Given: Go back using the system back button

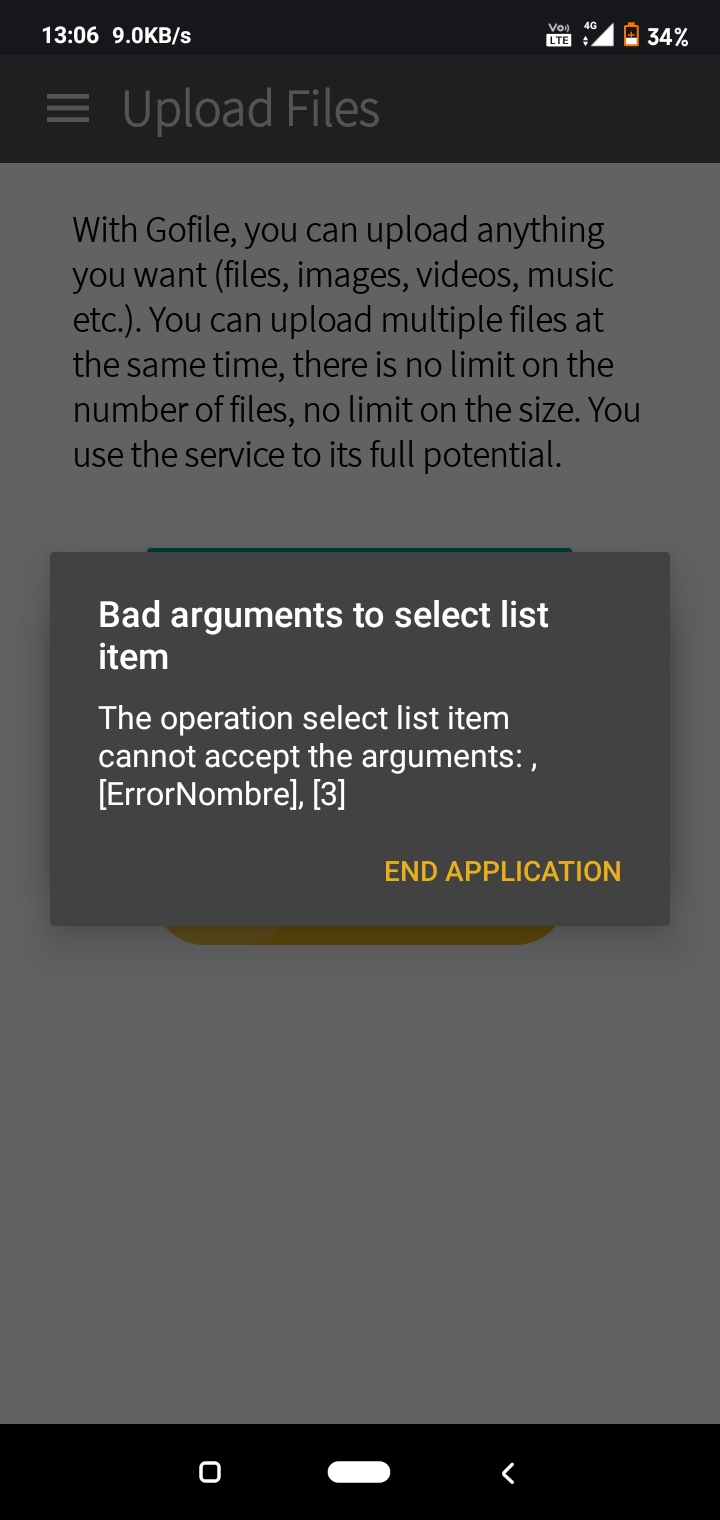Looking at the screenshot, I should point(508,1472).
